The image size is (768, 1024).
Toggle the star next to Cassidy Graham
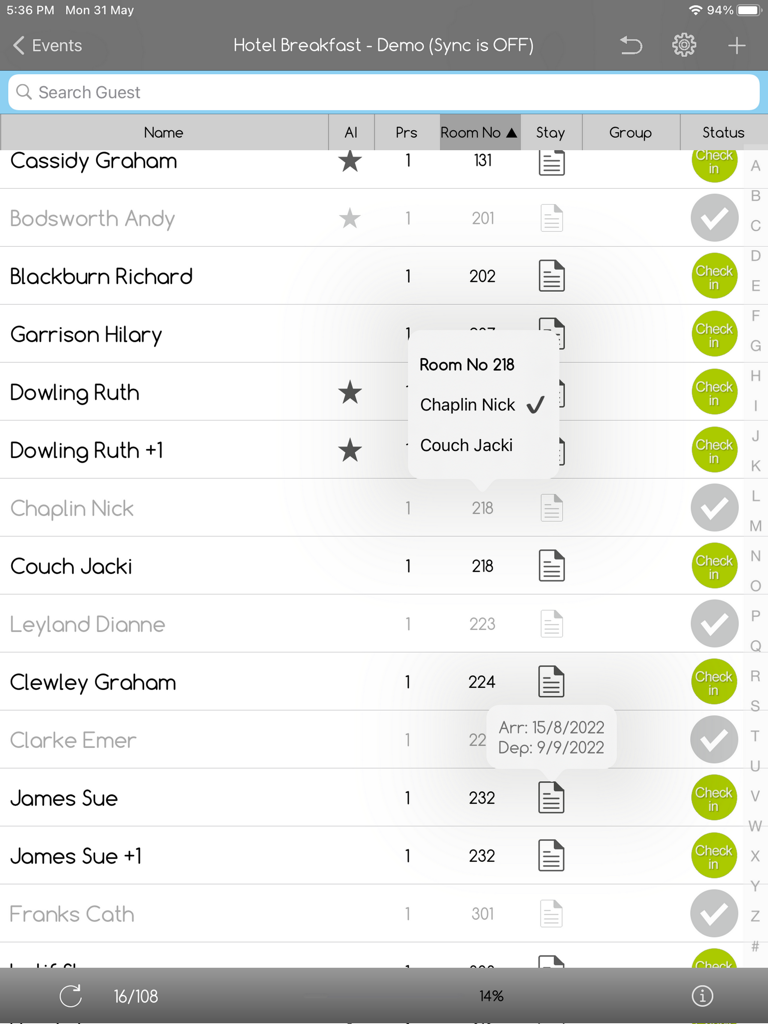click(x=350, y=161)
